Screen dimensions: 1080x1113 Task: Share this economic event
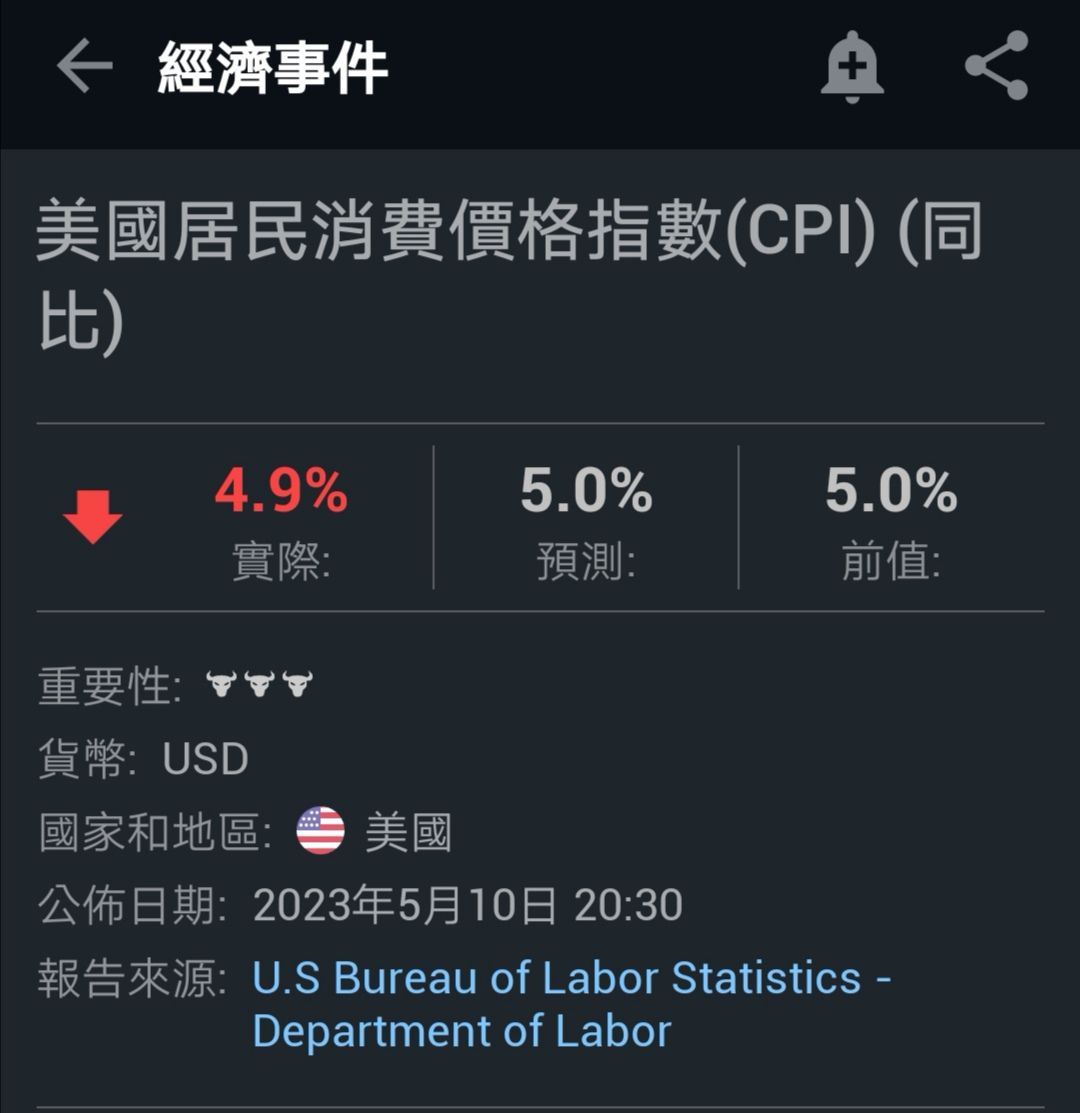click(997, 65)
